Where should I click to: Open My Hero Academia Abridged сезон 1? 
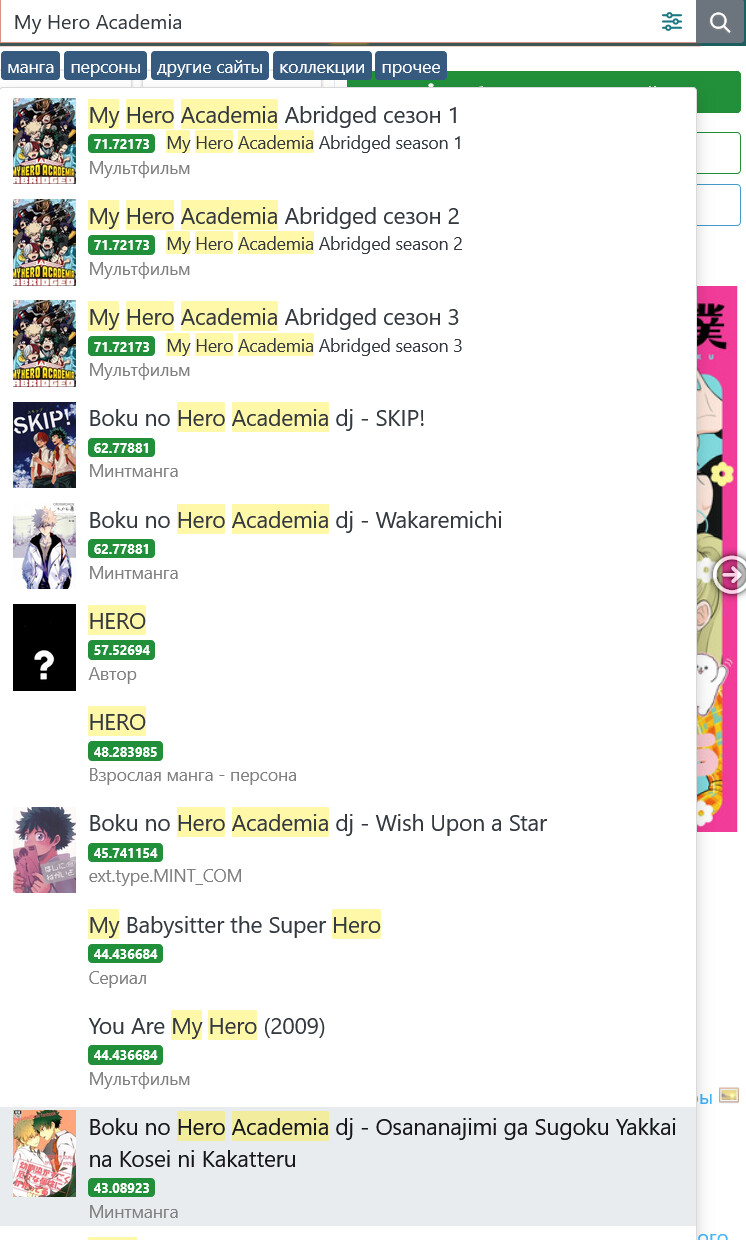[273, 116]
